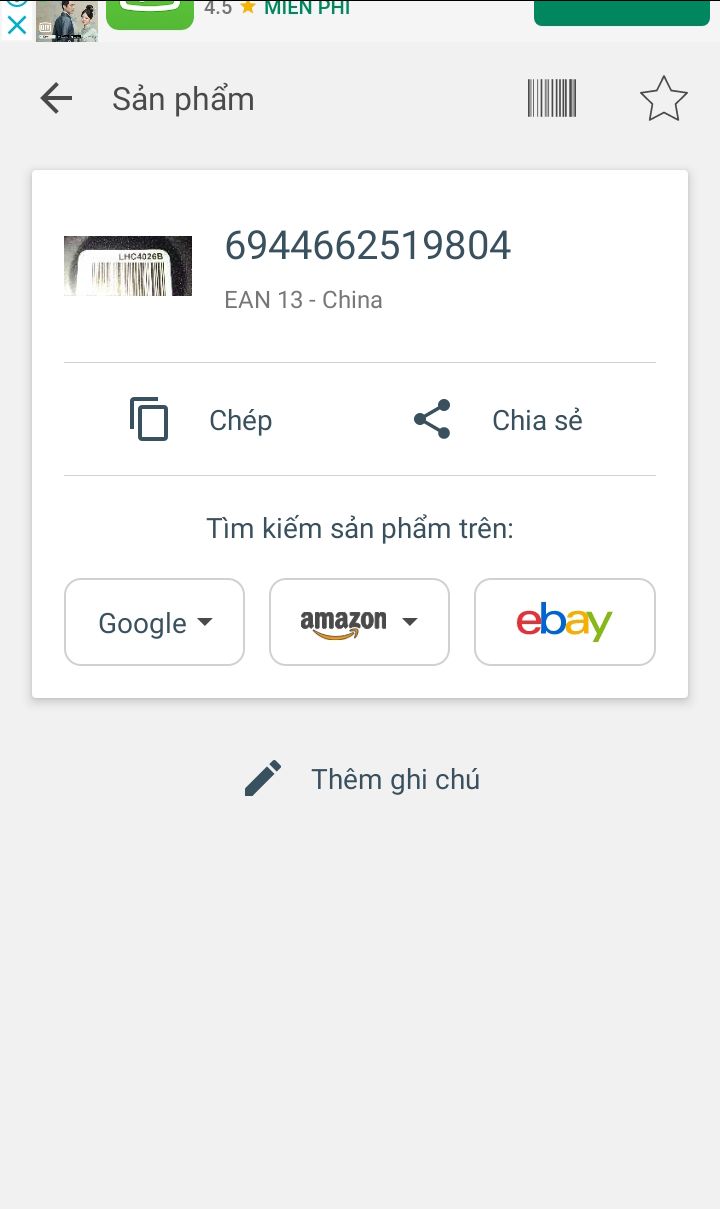Search Amazon using the Amazon logo button
720x1209 pixels.
[344, 622]
